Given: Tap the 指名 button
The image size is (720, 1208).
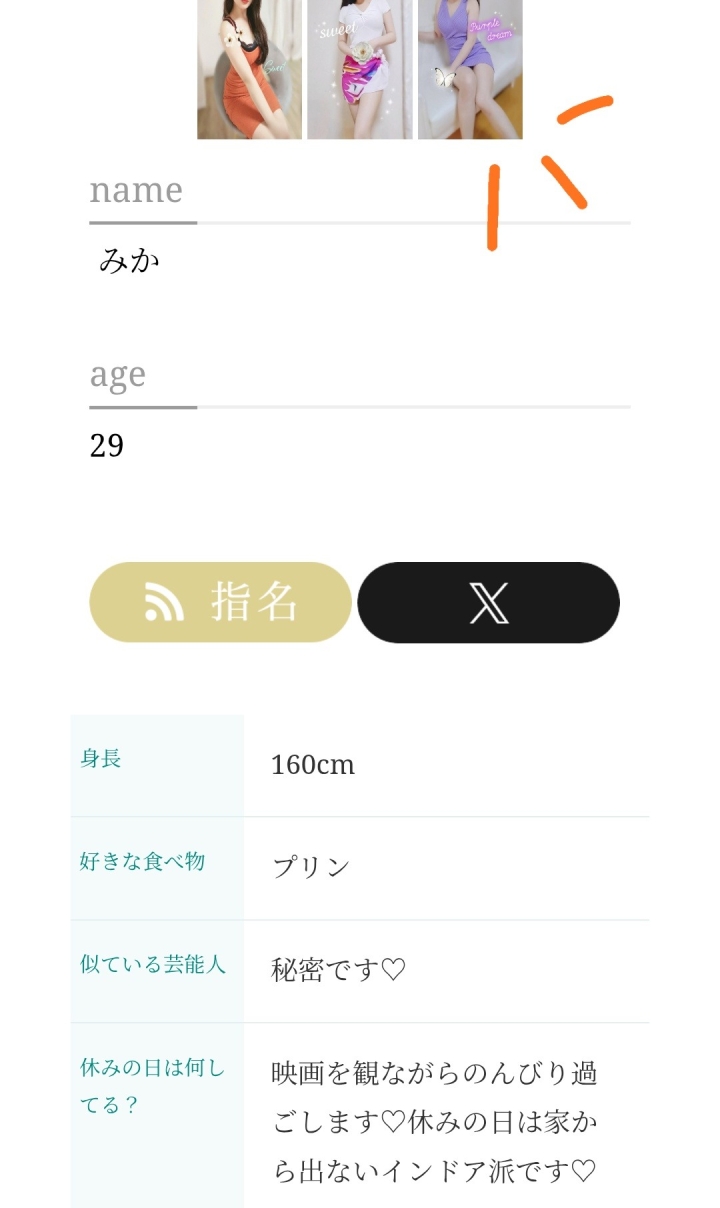Looking at the screenshot, I should (220, 602).
